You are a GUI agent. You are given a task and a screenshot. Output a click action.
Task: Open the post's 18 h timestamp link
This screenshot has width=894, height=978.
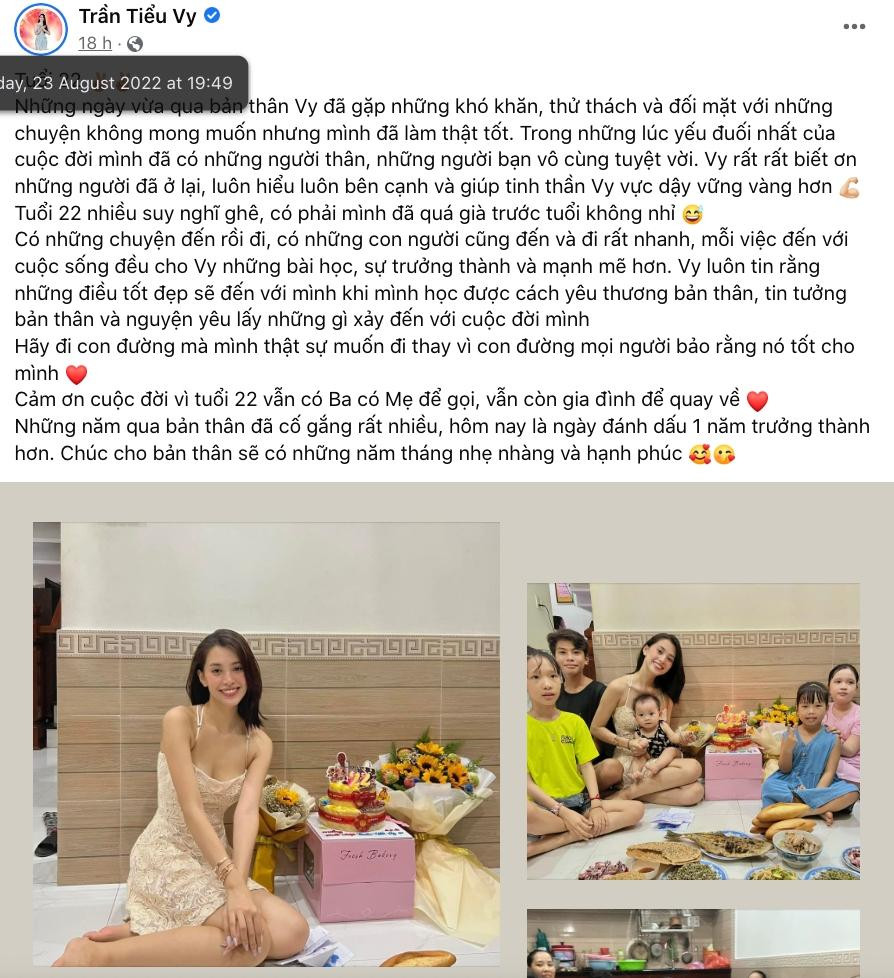tap(95, 43)
